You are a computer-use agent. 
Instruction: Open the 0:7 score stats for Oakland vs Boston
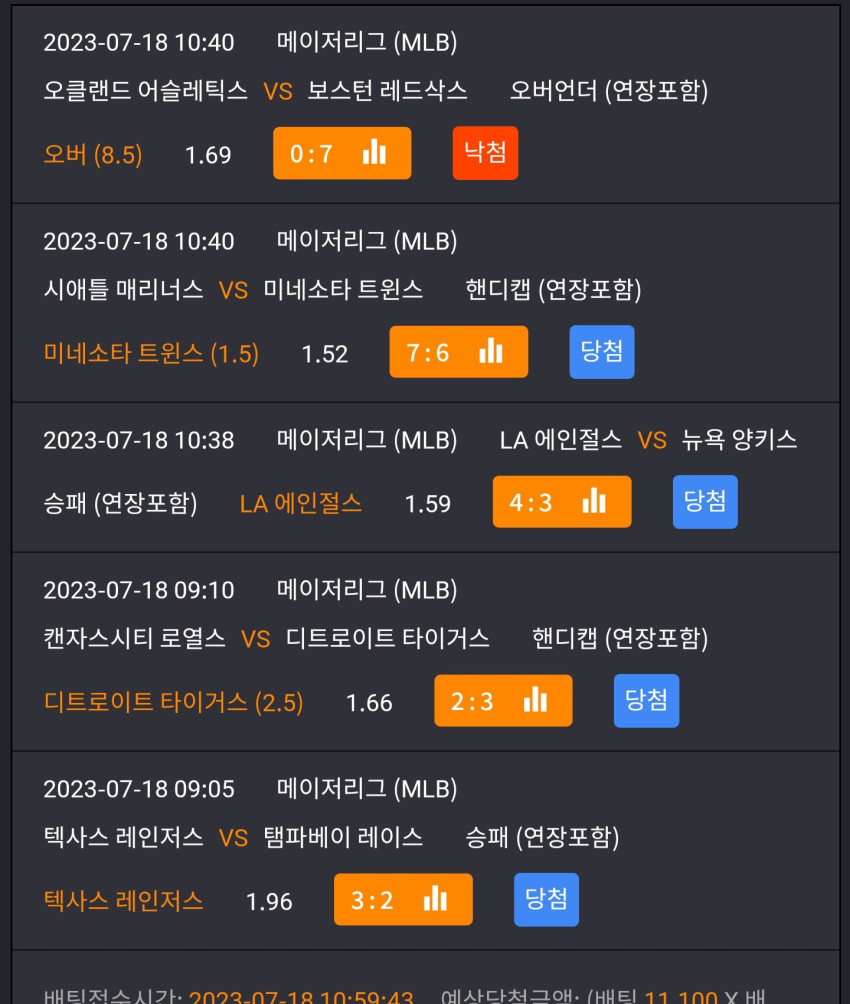point(342,153)
